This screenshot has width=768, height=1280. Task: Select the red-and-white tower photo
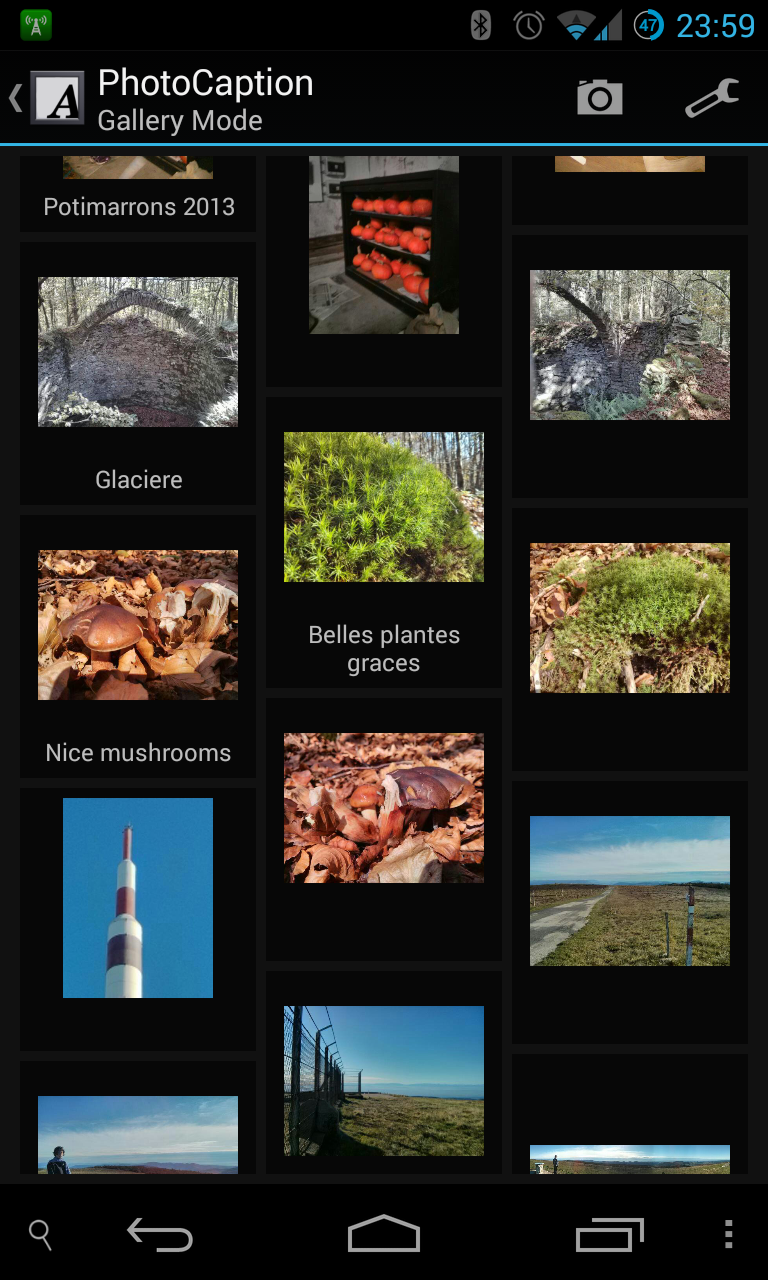[x=137, y=897]
